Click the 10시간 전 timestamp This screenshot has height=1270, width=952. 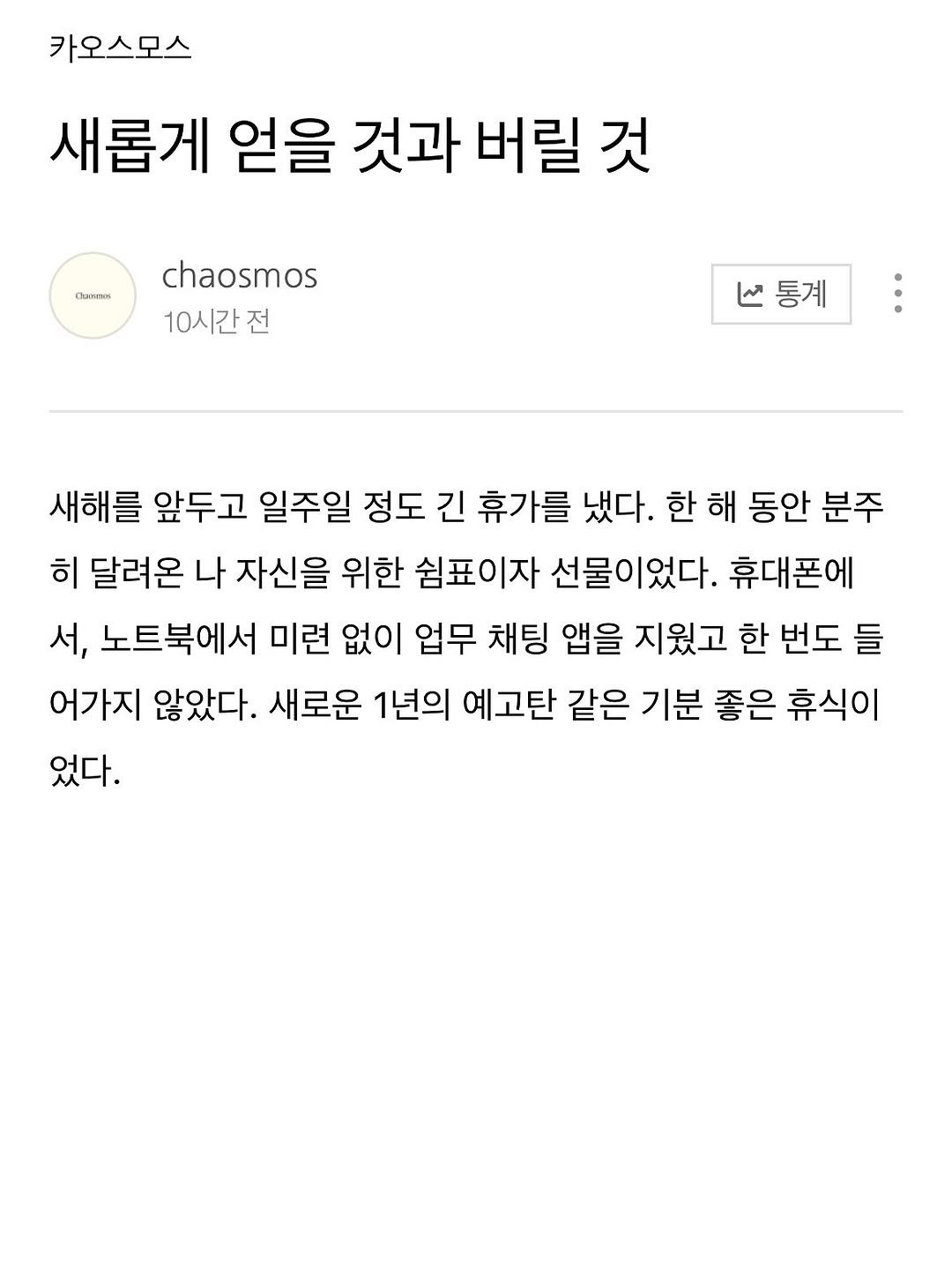click(x=217, y=323)
